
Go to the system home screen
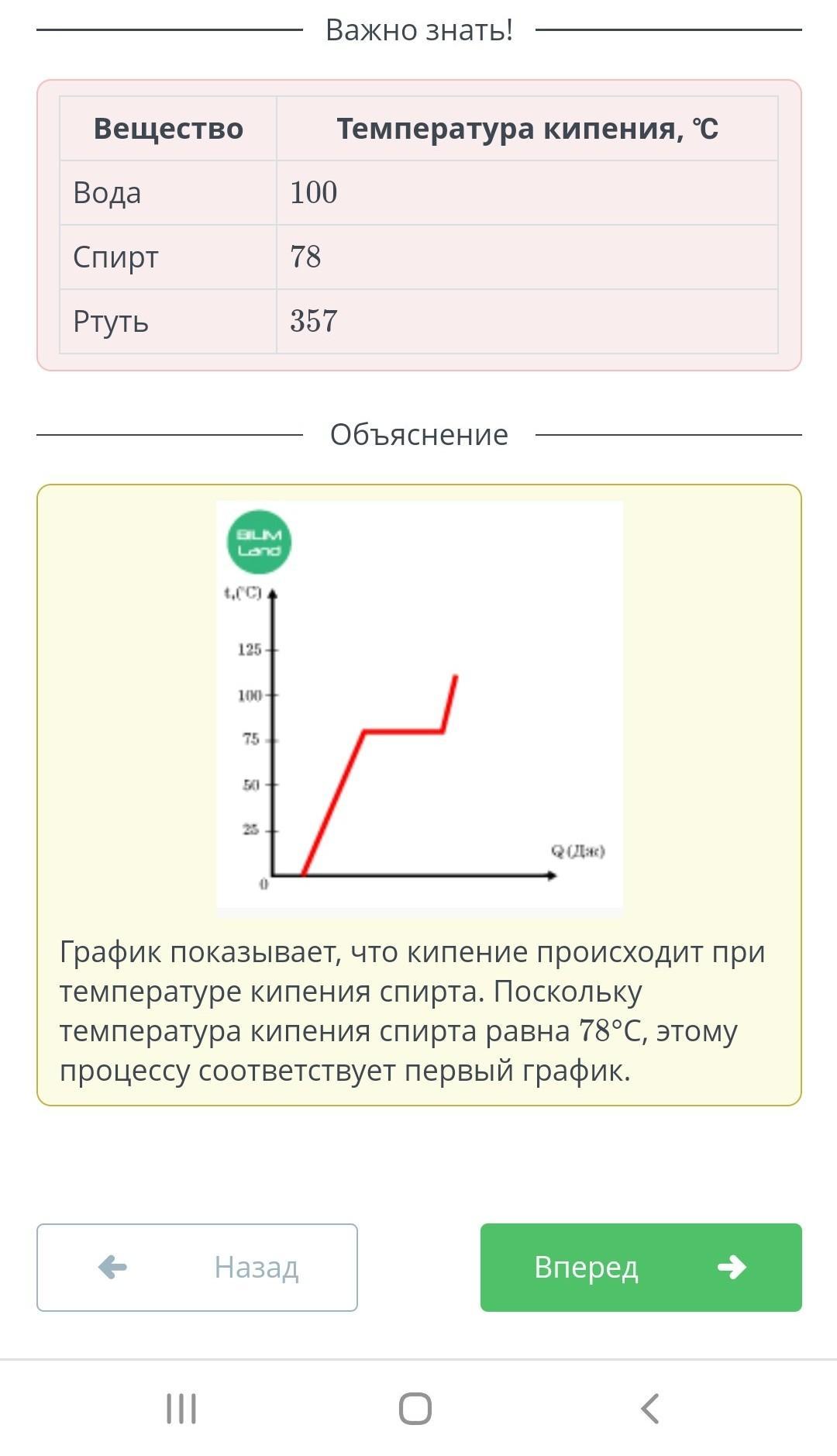click(x=415, y=1409)
